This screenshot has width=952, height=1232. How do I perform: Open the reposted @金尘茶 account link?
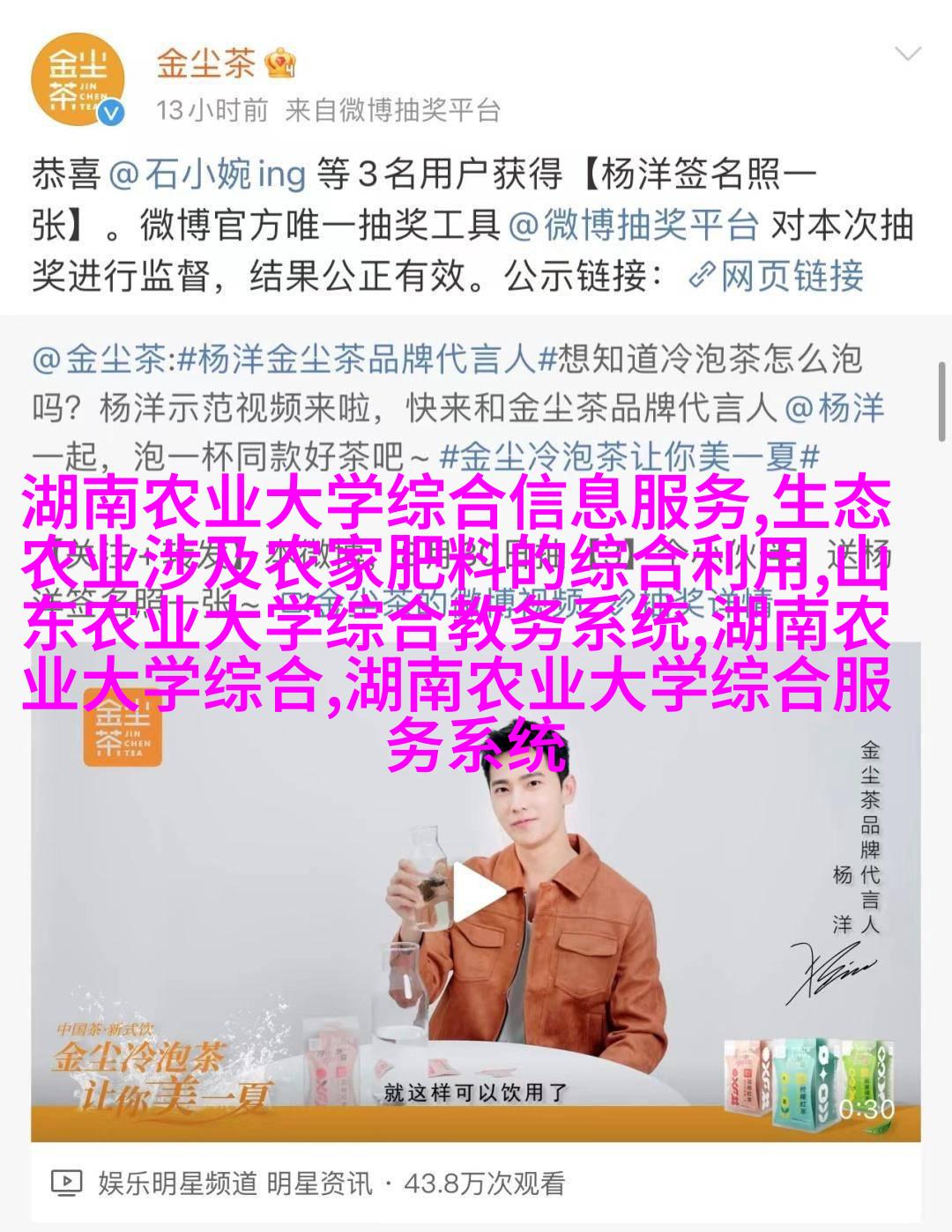click(x=99, y=360)
